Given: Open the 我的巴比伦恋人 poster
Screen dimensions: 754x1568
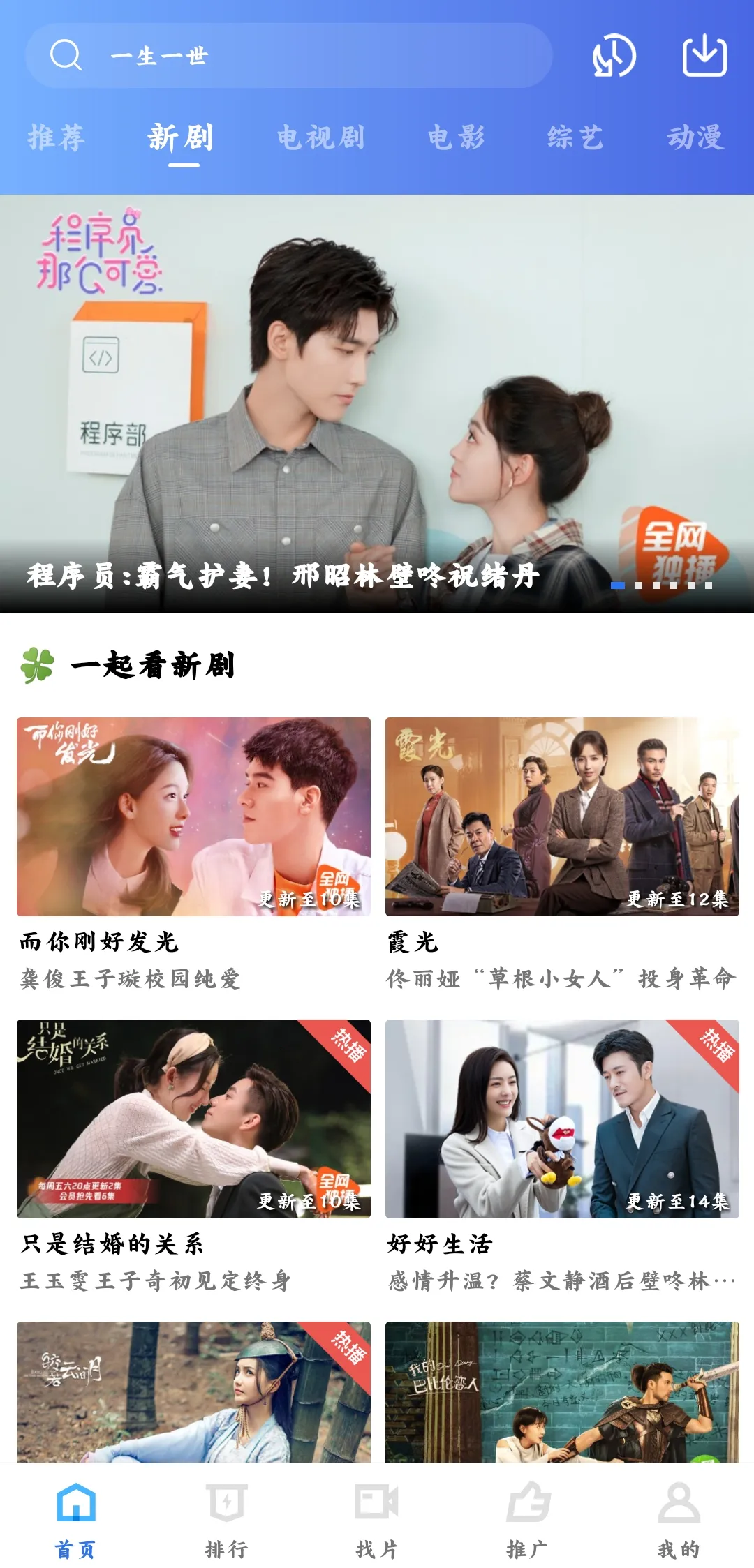Looking at the screenshot, I should pos(562,1391).
